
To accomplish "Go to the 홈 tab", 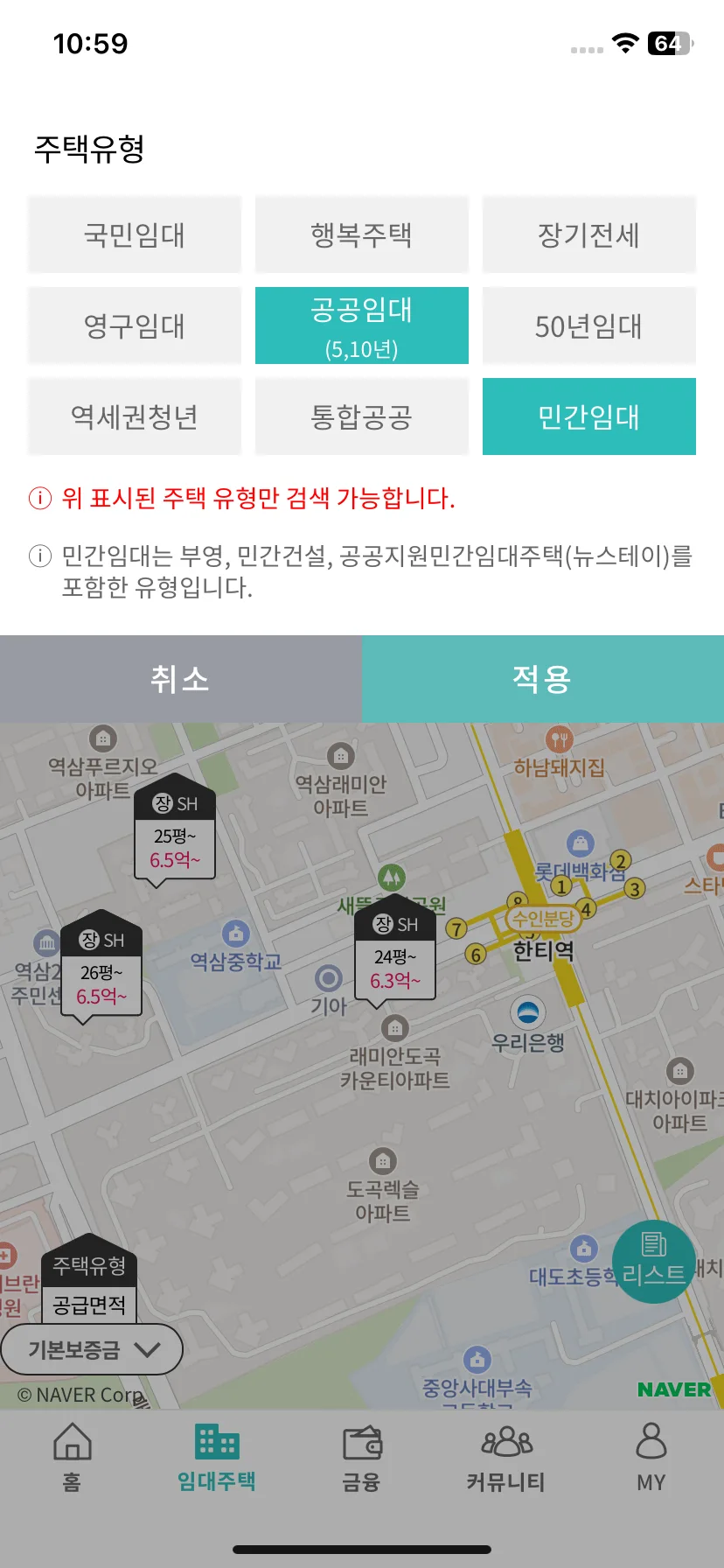I will coord(72,1458).
